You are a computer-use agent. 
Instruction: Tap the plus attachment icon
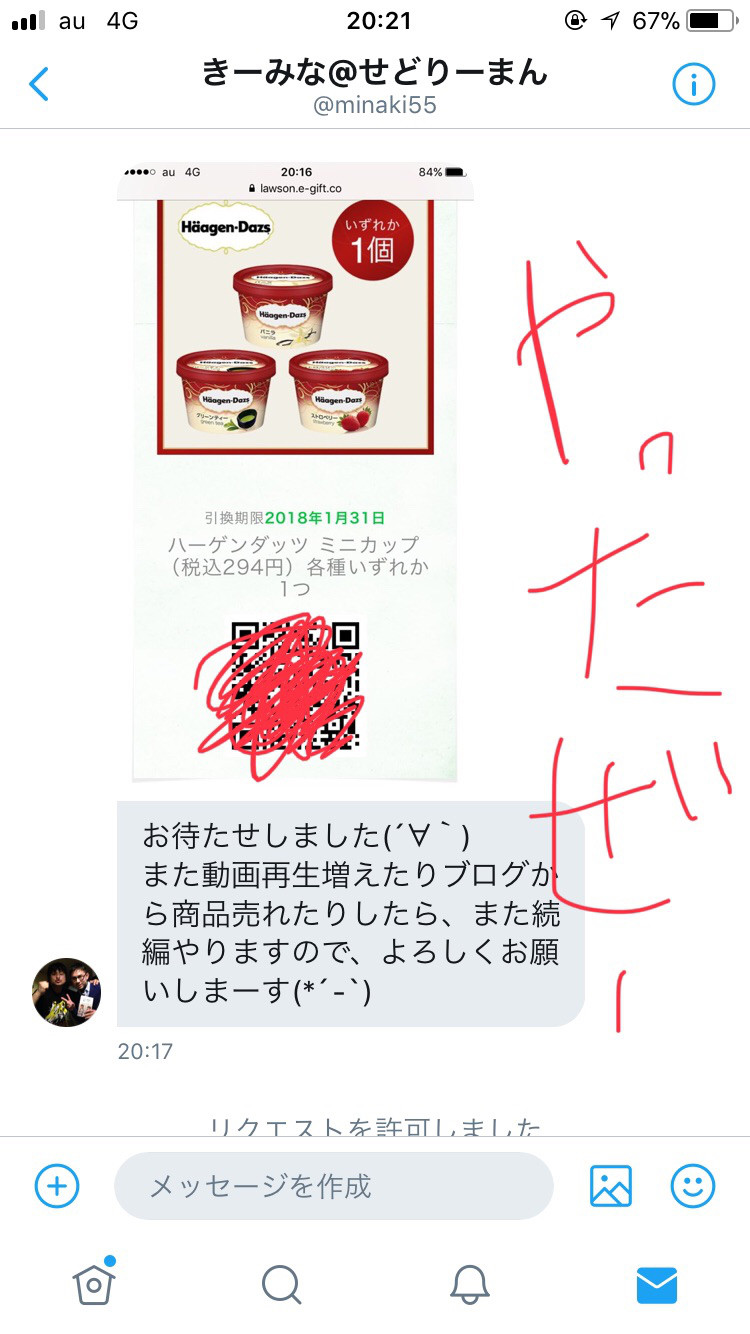point(57,1186)
